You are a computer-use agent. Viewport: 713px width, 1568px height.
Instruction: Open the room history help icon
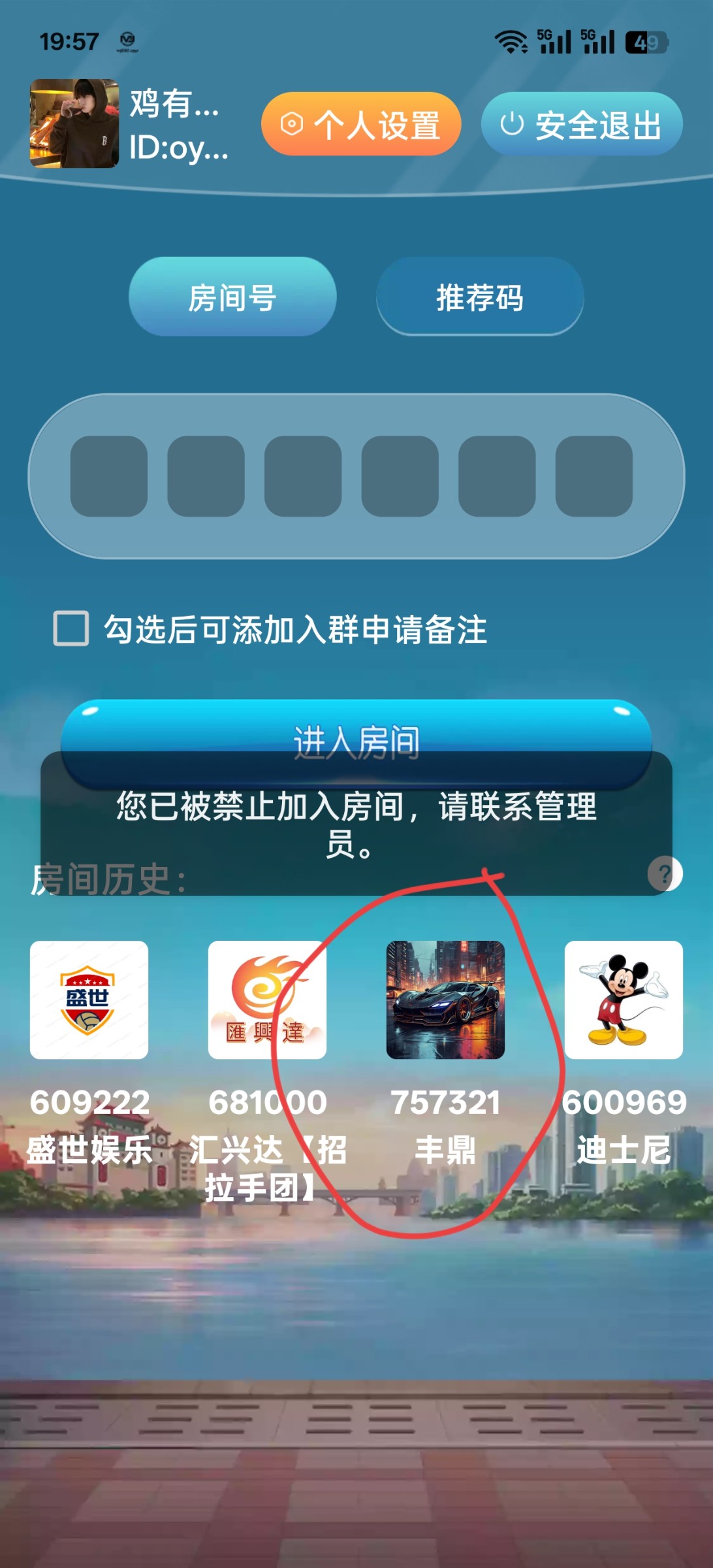coord(665,874)
